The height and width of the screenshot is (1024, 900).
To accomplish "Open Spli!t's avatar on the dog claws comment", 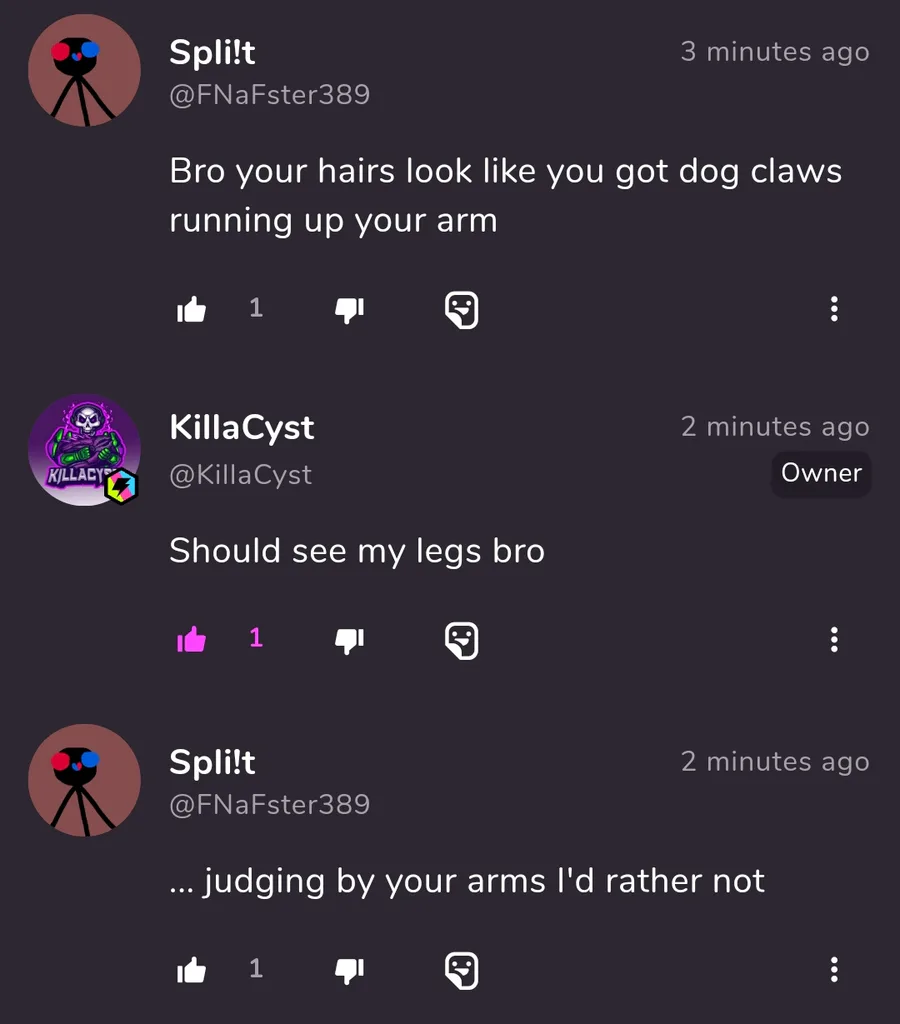I will (84, 71).
